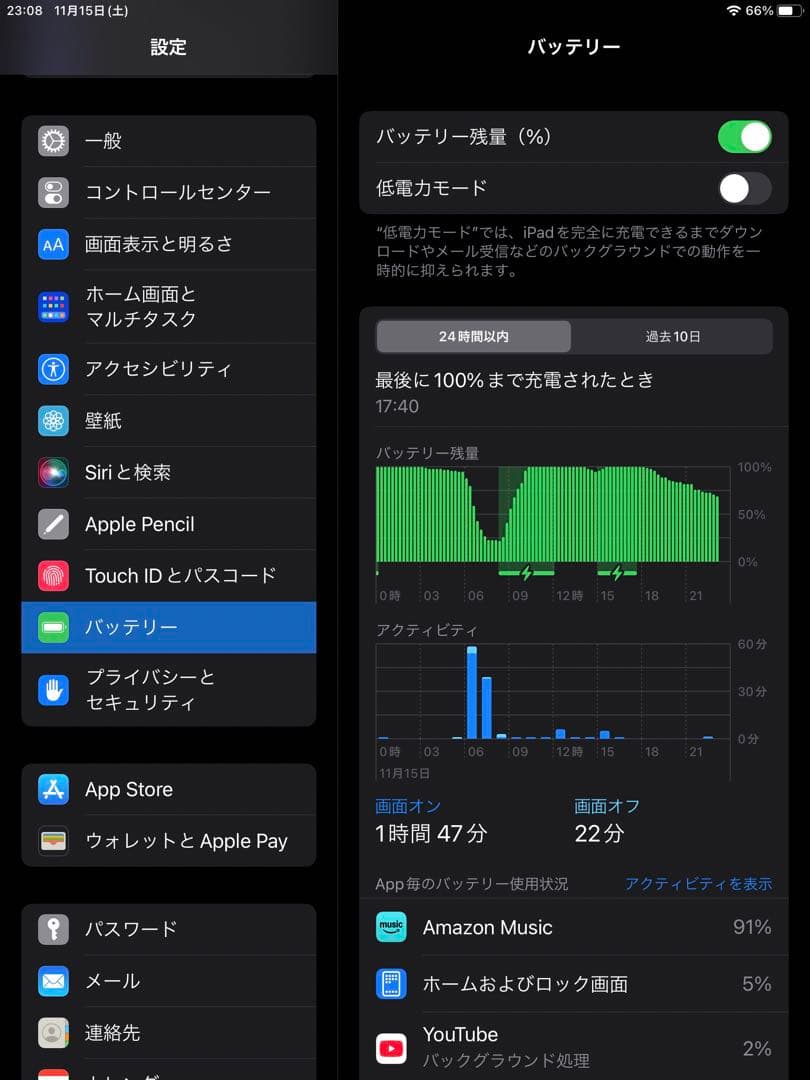
Task: Enable Low Power Mode
Action: click(744, 188)
